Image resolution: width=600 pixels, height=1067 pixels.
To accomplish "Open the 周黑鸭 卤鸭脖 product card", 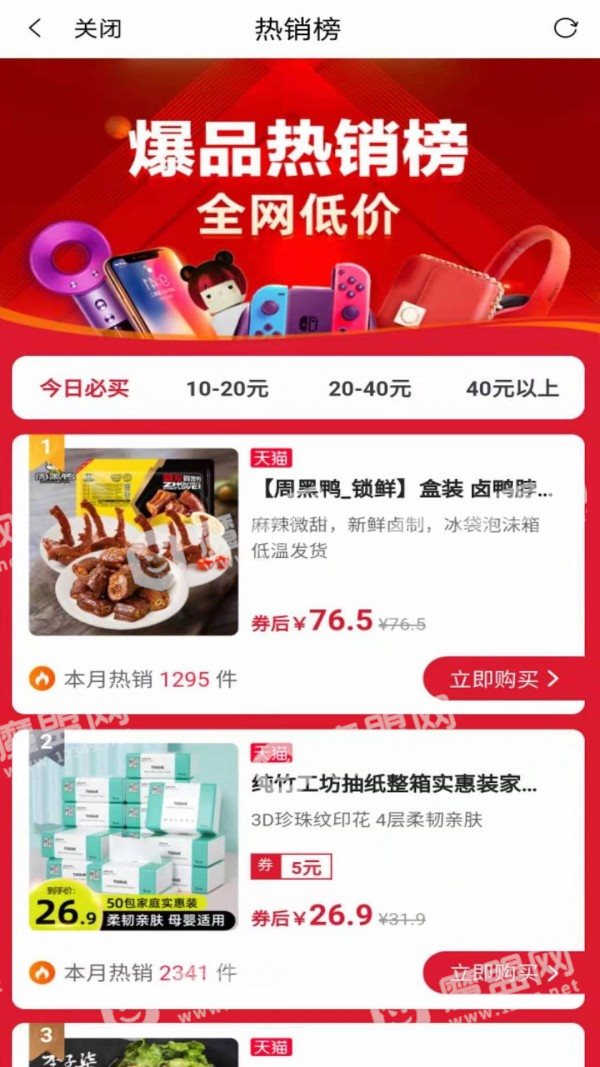I will pos(298,574).
